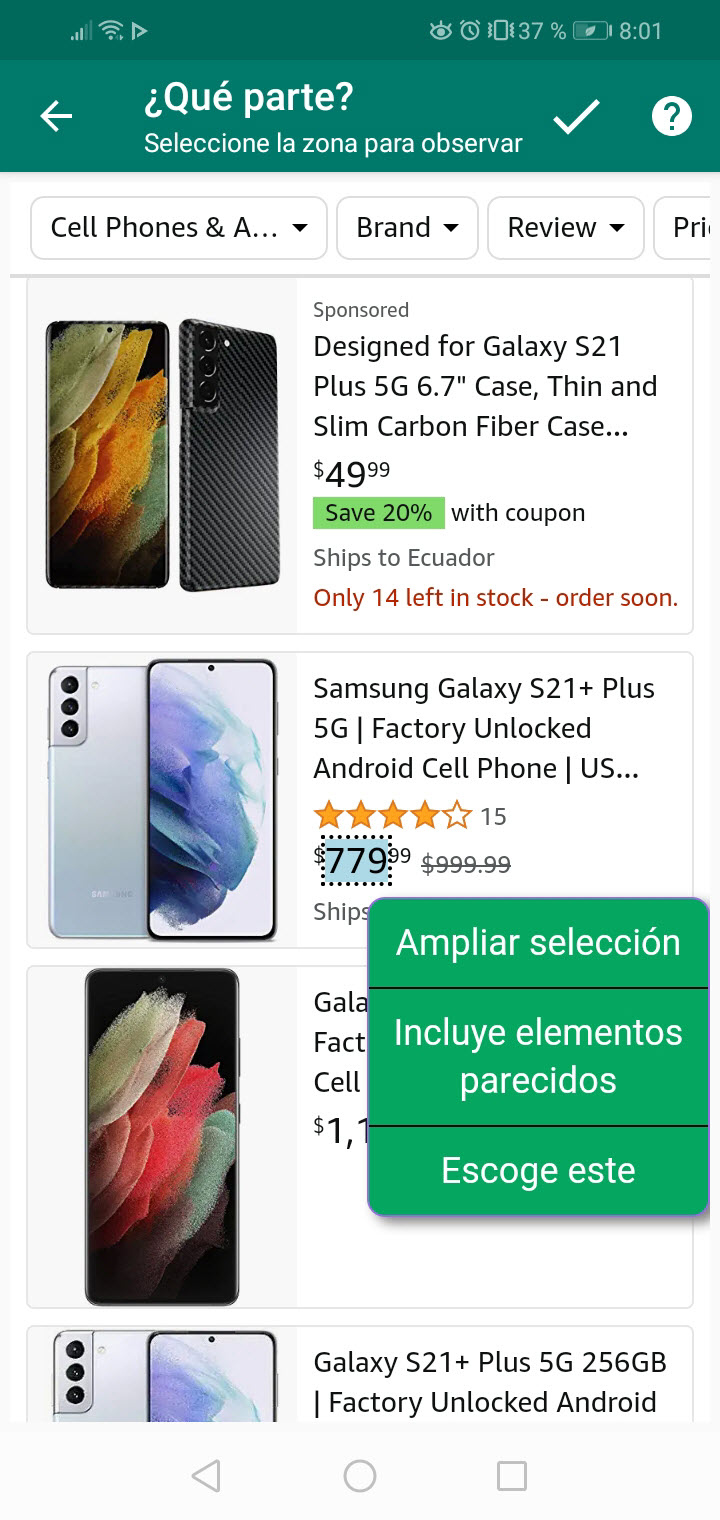
Task: Expand the Cell Phones & A… dropdown
Action: coord(179,228)
